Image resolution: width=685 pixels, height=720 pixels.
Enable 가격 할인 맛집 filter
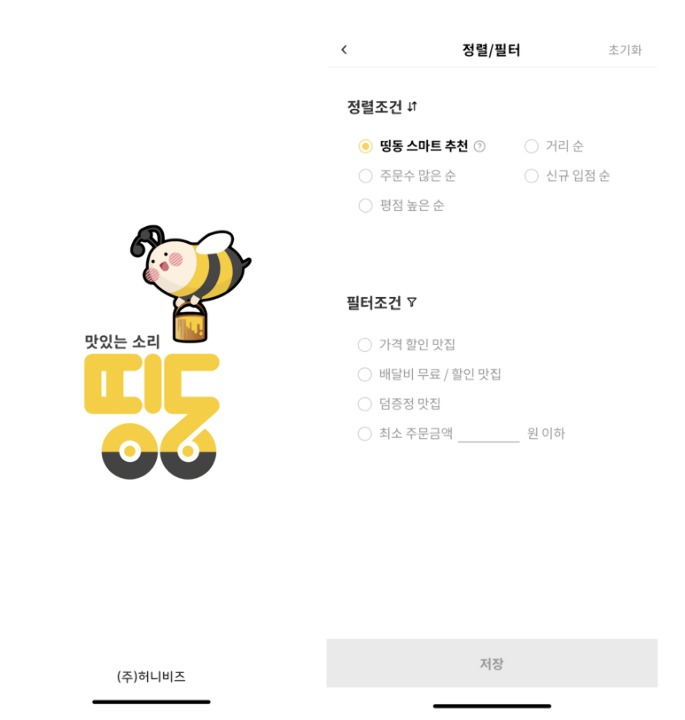[x=365, y=345]
